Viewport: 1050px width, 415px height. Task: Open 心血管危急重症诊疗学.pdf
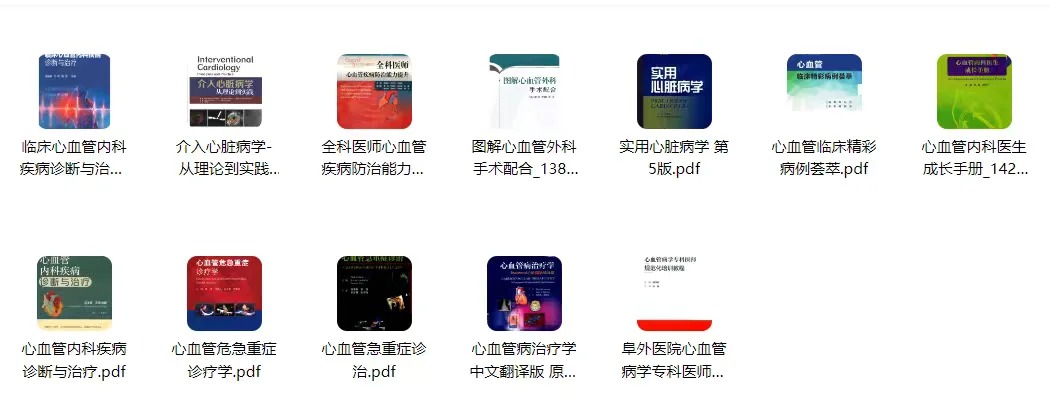[x=224, y=293]
